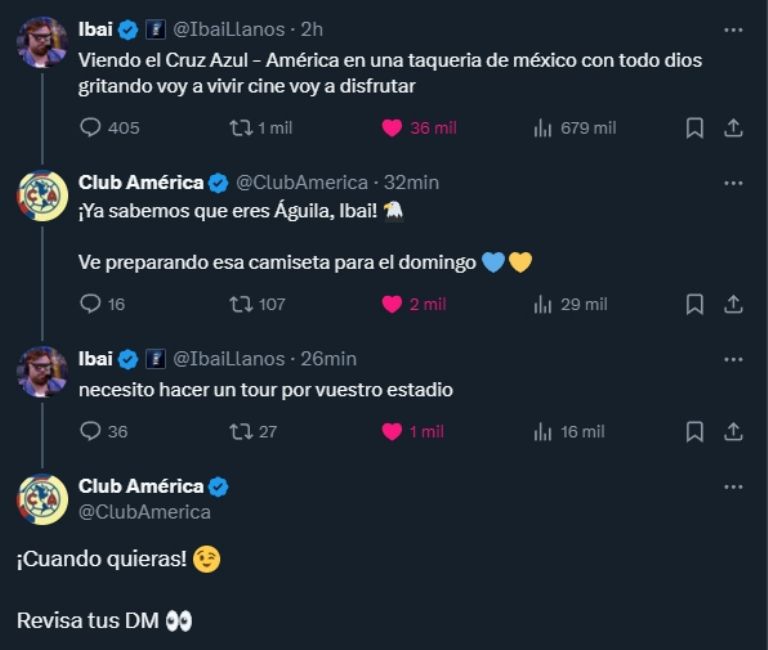Share Ibai's 26min tweet
Image resolution: width=768 pixels, height=650 pixels.
tap(733, 432)
